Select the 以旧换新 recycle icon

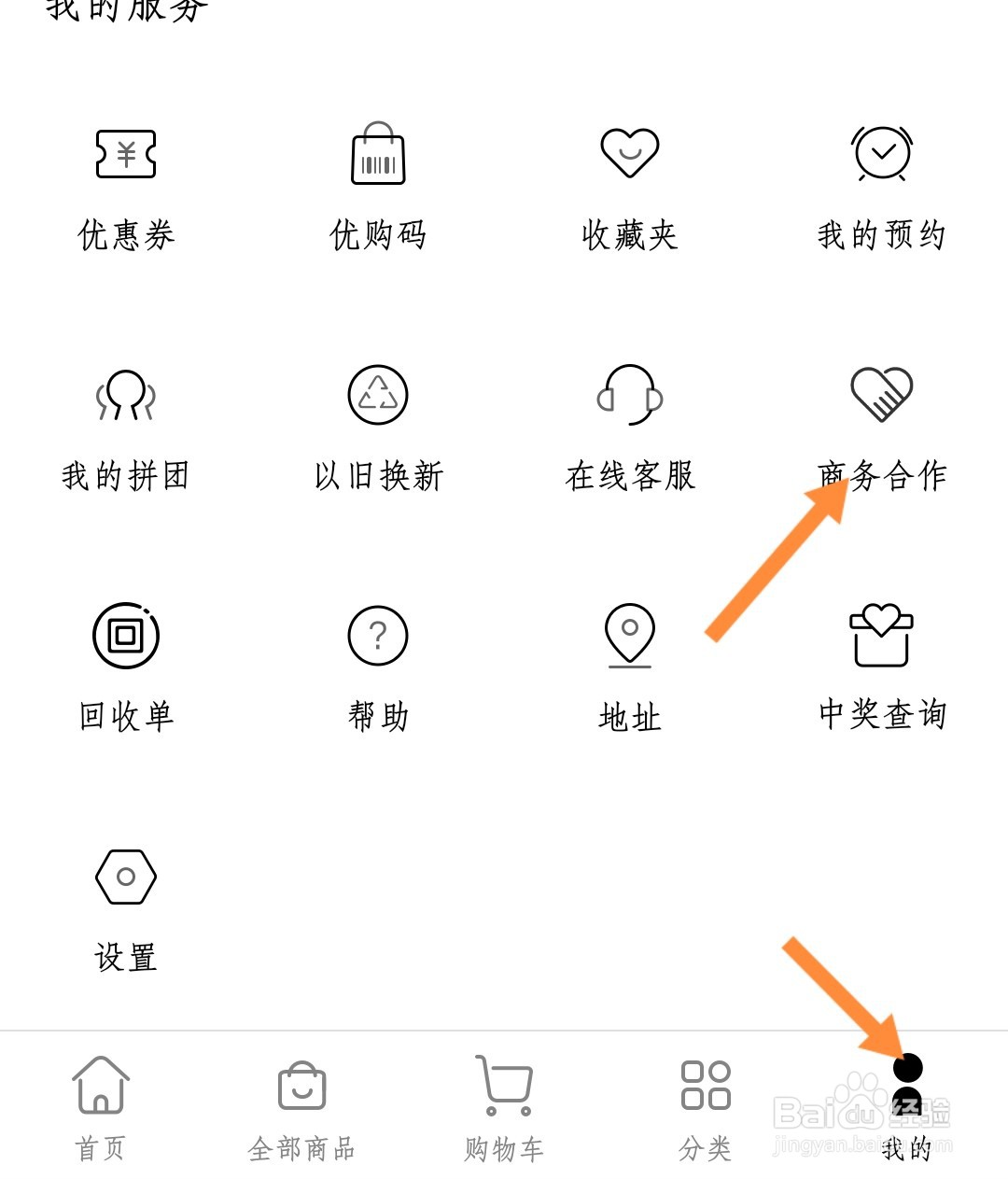[x=377, y=396]
